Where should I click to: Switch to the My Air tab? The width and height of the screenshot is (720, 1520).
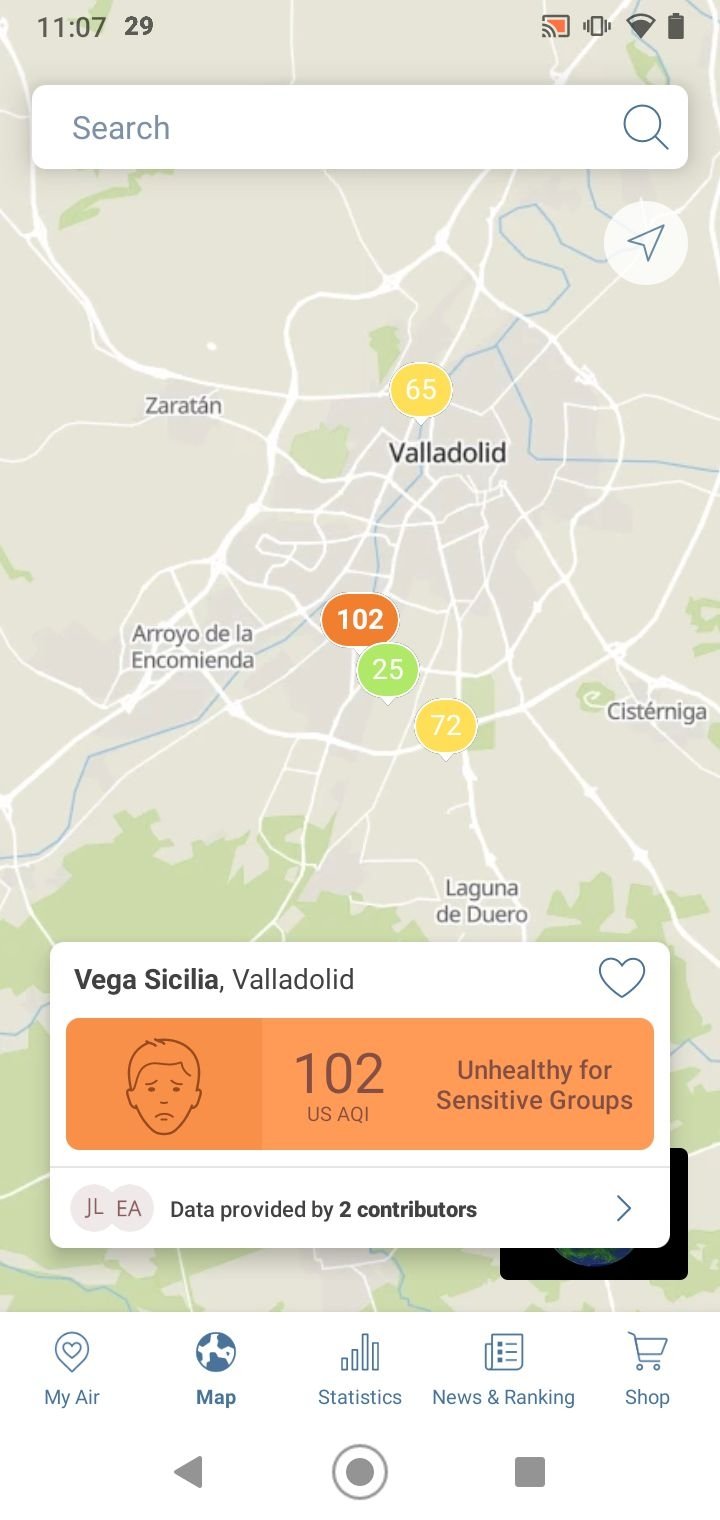tap(72, 1370)
